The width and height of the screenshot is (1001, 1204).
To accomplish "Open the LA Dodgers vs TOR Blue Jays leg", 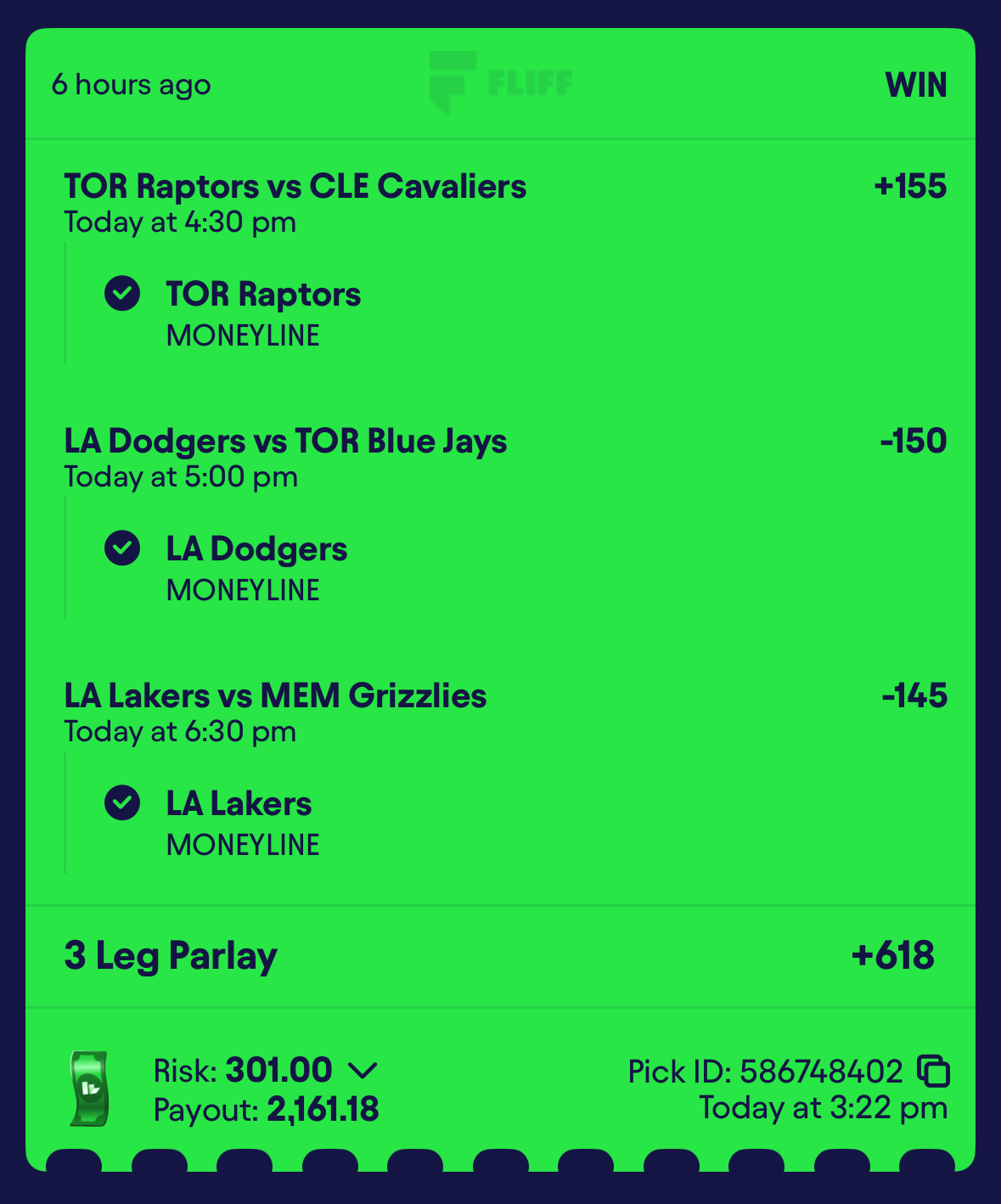I will click(x=285, y=442).
